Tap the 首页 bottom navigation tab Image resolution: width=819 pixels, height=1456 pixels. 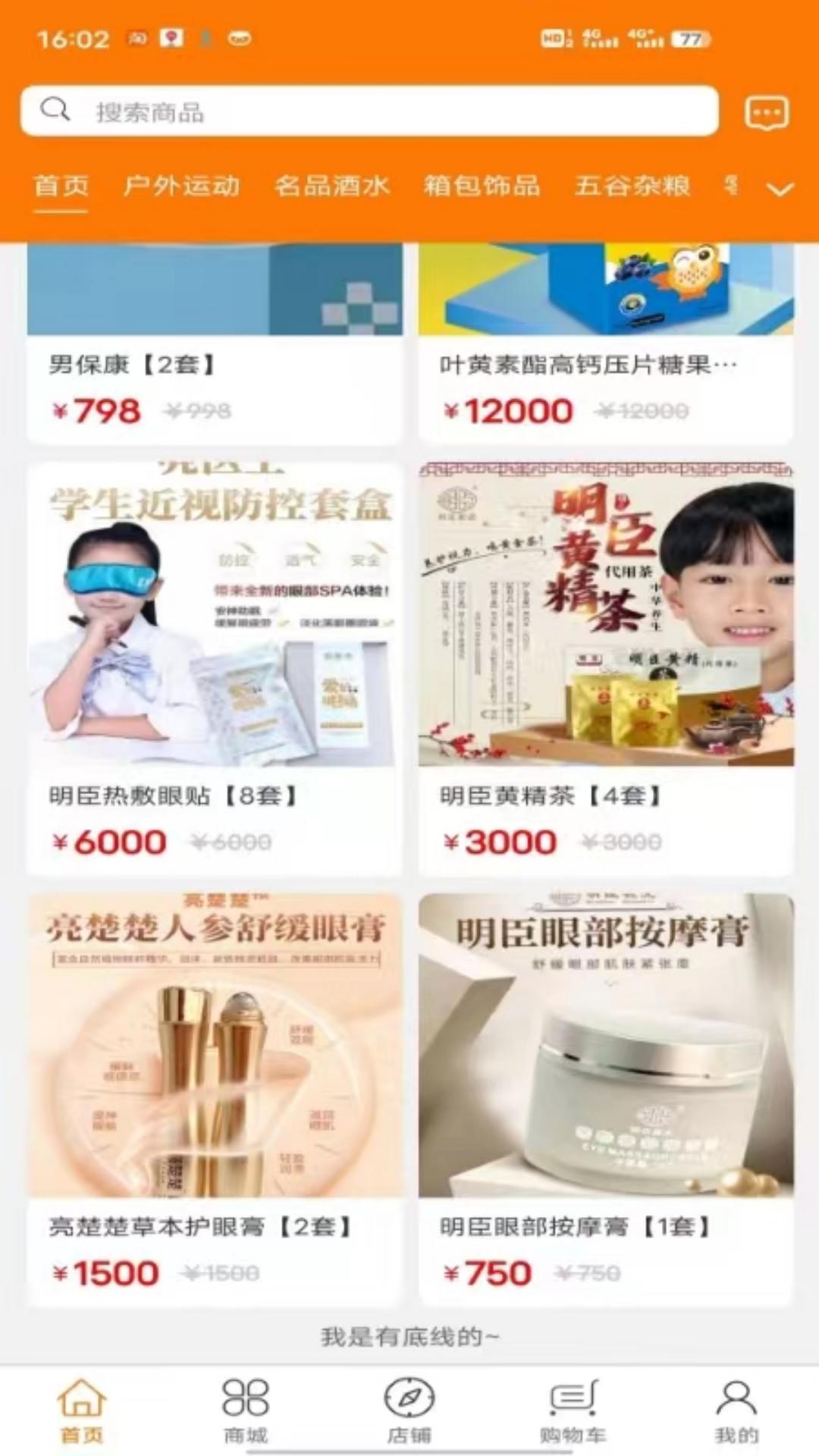click(x=82, y=1410)
